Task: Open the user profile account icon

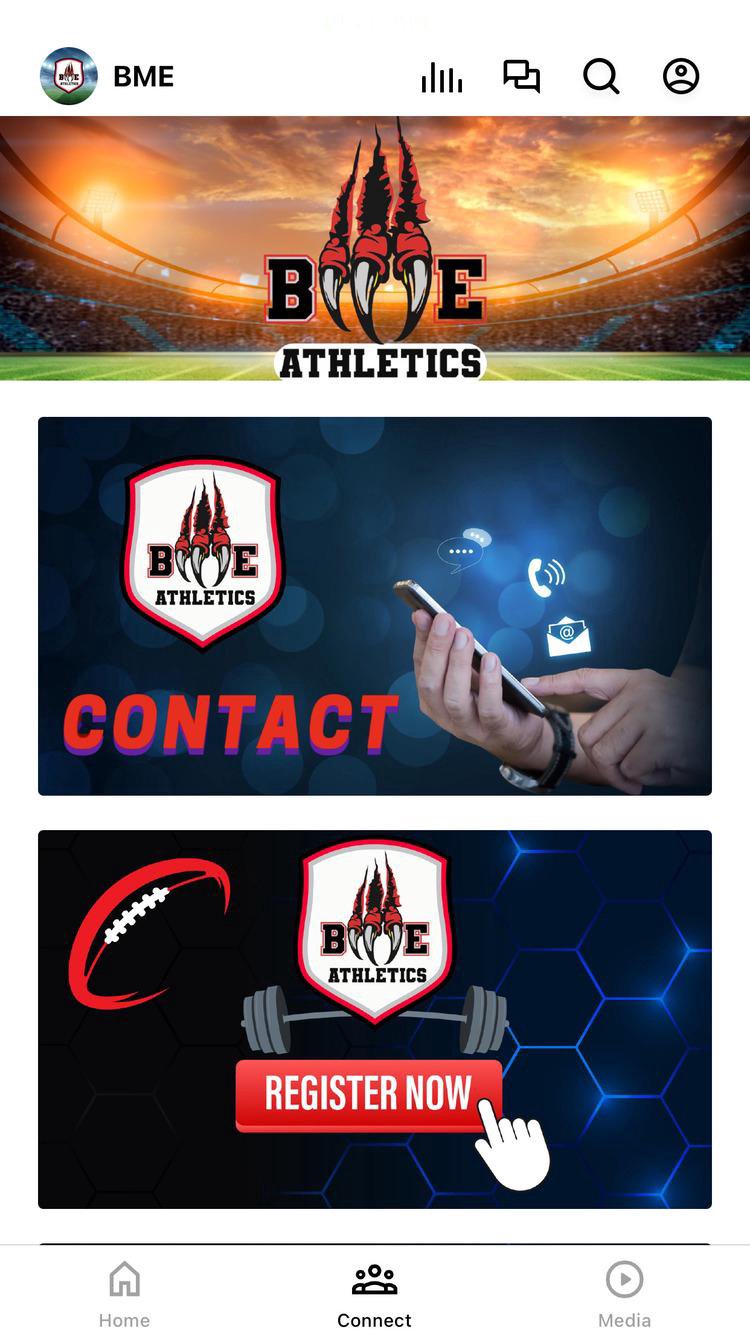Action: point(681,76)
